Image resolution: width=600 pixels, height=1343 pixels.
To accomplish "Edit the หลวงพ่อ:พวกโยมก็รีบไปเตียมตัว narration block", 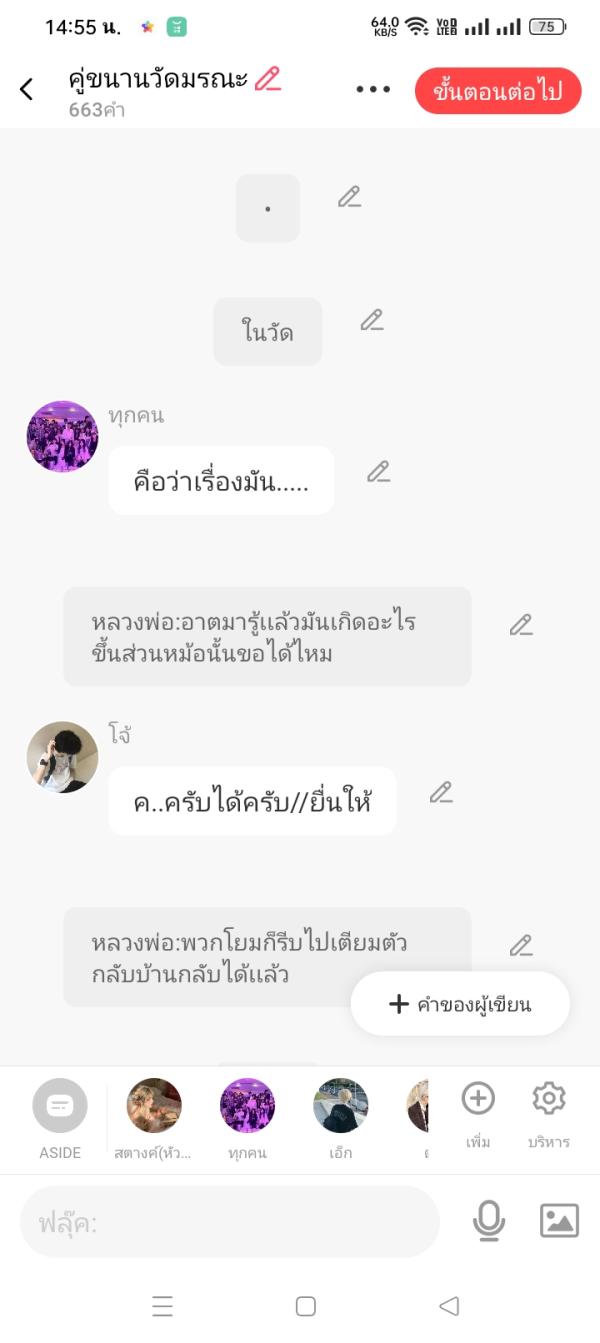I will [521, 946].
